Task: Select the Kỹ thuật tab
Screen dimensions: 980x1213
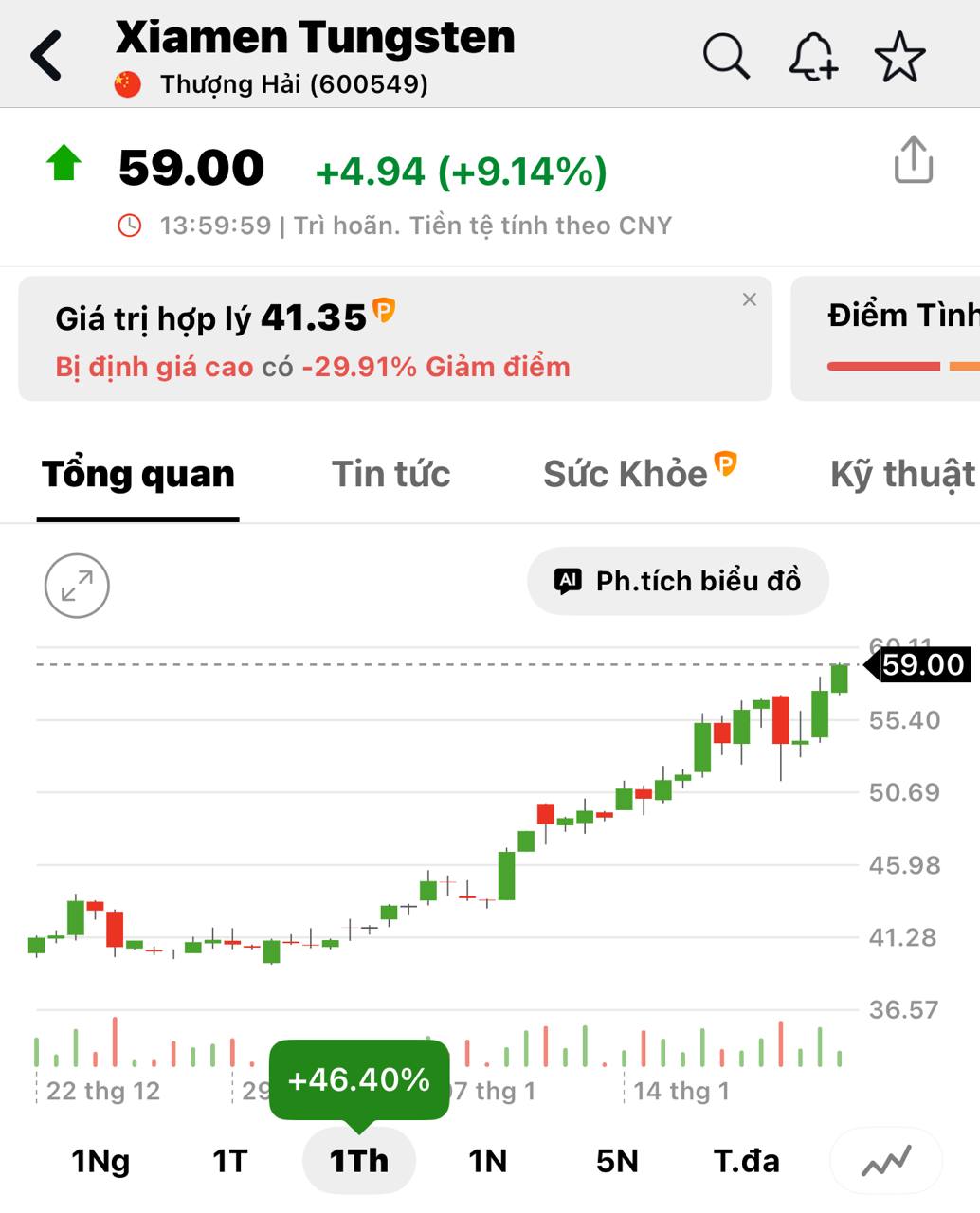Action: pos(902,474)
